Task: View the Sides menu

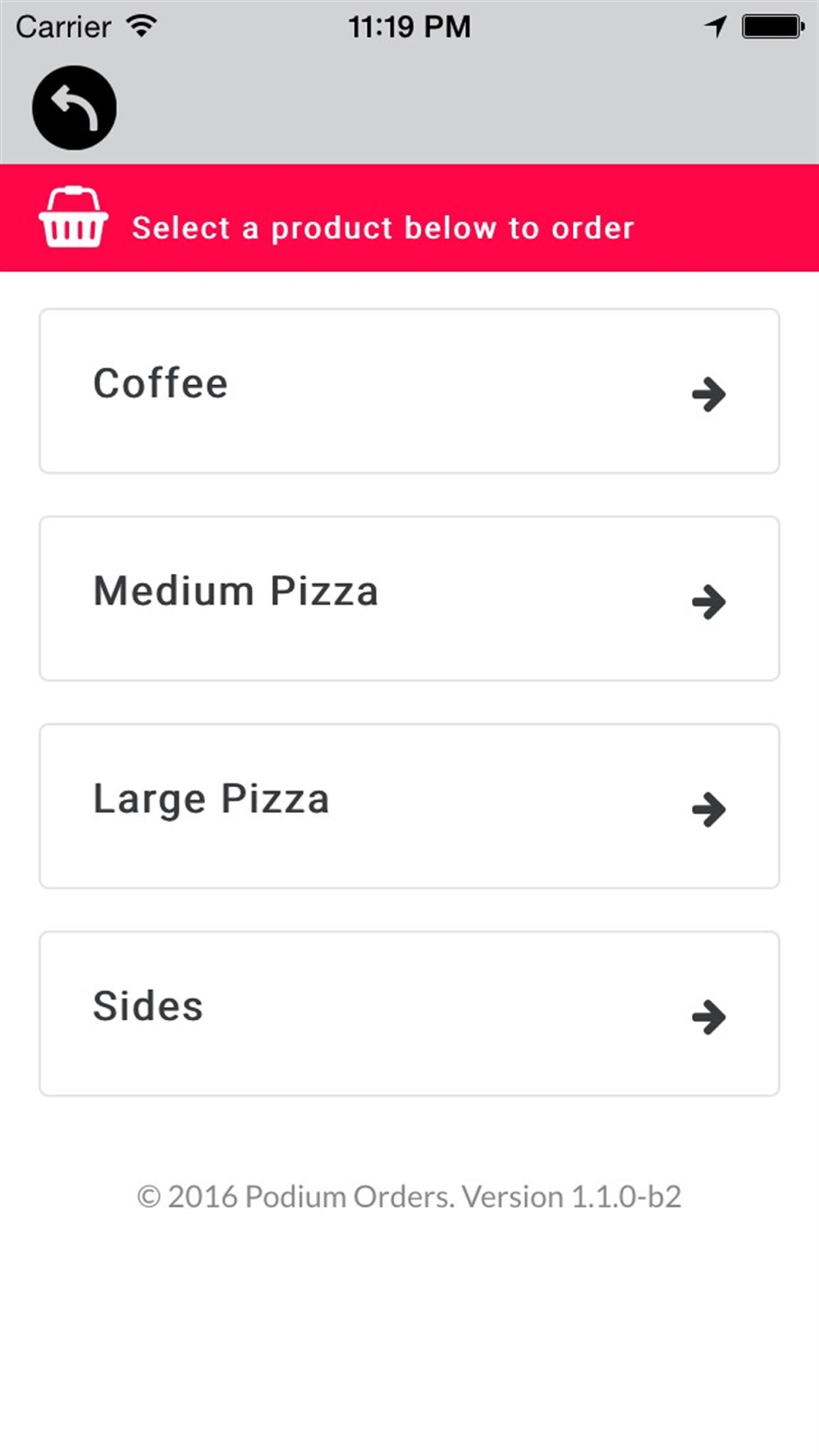Action: pyautogui.click(x=409, y=1013)
